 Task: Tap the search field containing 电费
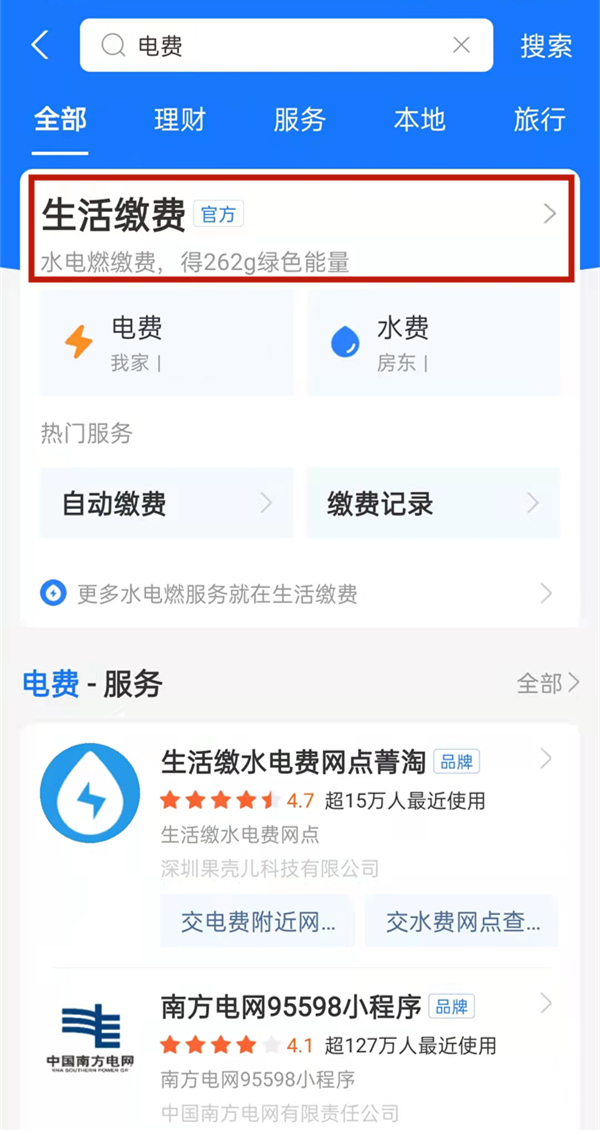[280, 45]
